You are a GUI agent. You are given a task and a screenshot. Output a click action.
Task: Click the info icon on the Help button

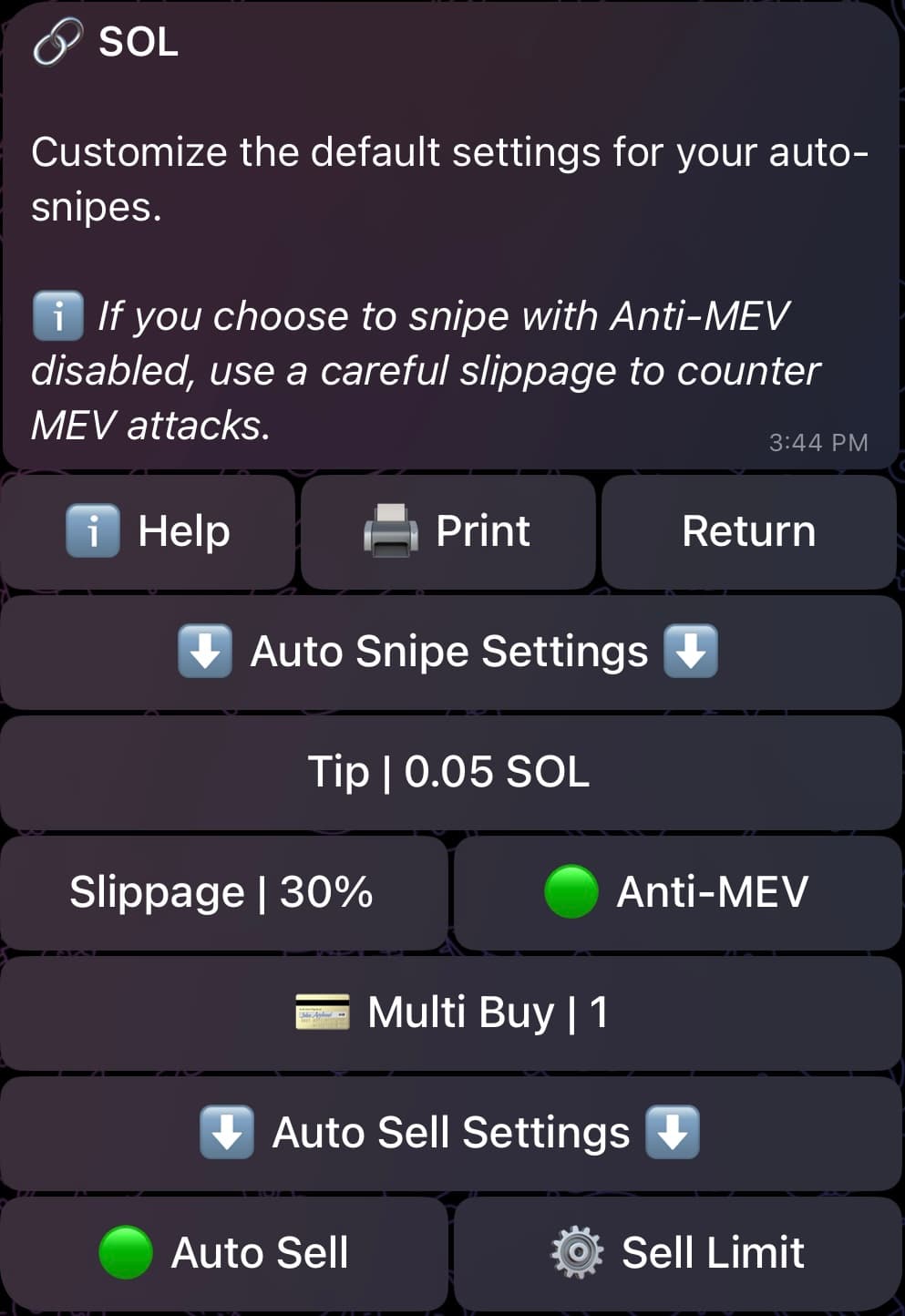click(92, 530)
